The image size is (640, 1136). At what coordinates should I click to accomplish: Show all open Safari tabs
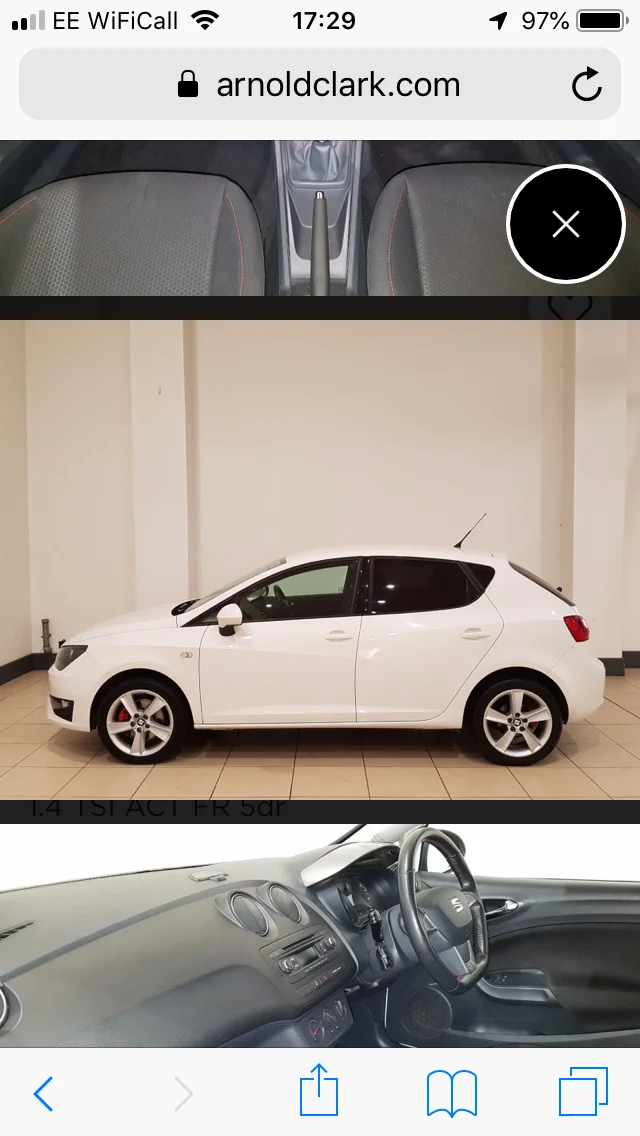click(583, 1092)
